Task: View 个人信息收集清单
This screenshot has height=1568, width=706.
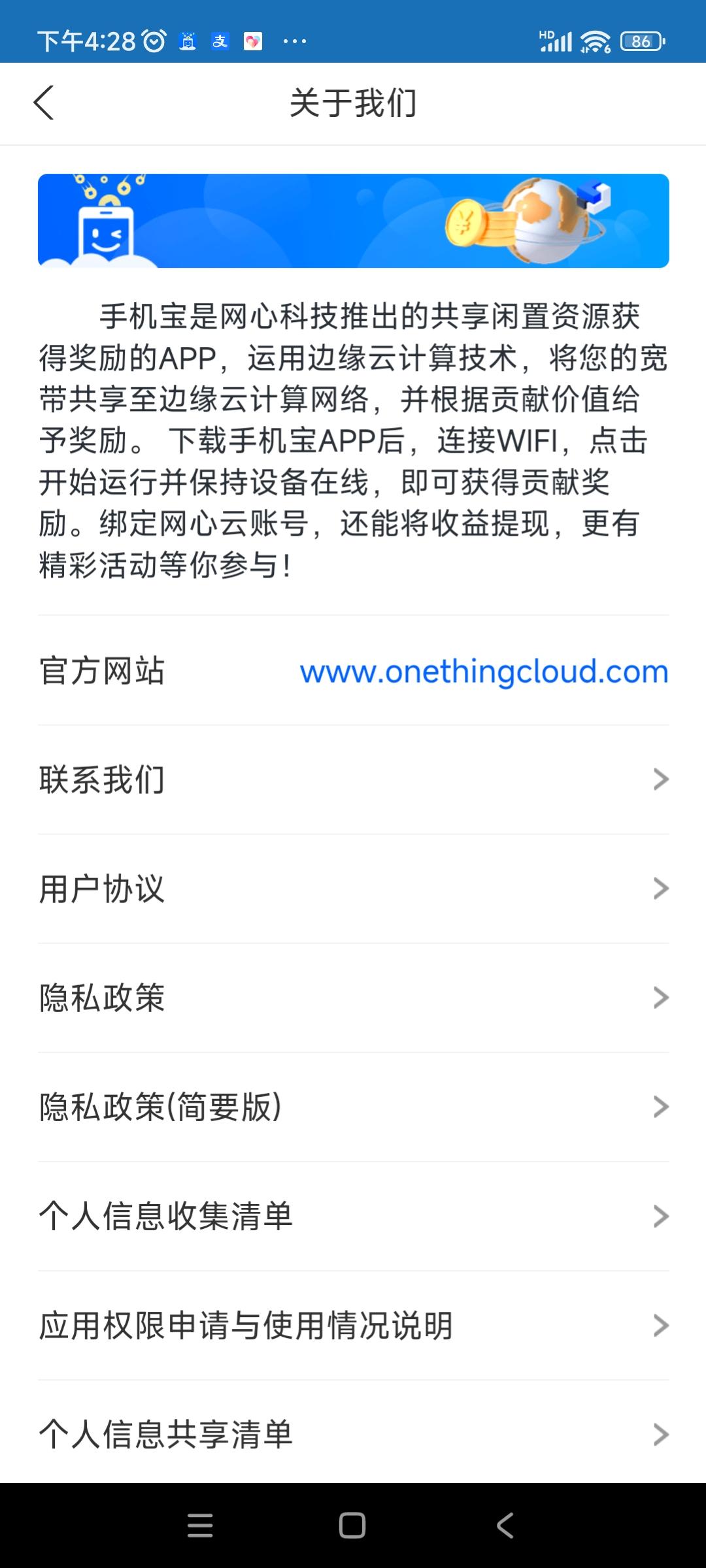Action: [x=353, y=1216]
